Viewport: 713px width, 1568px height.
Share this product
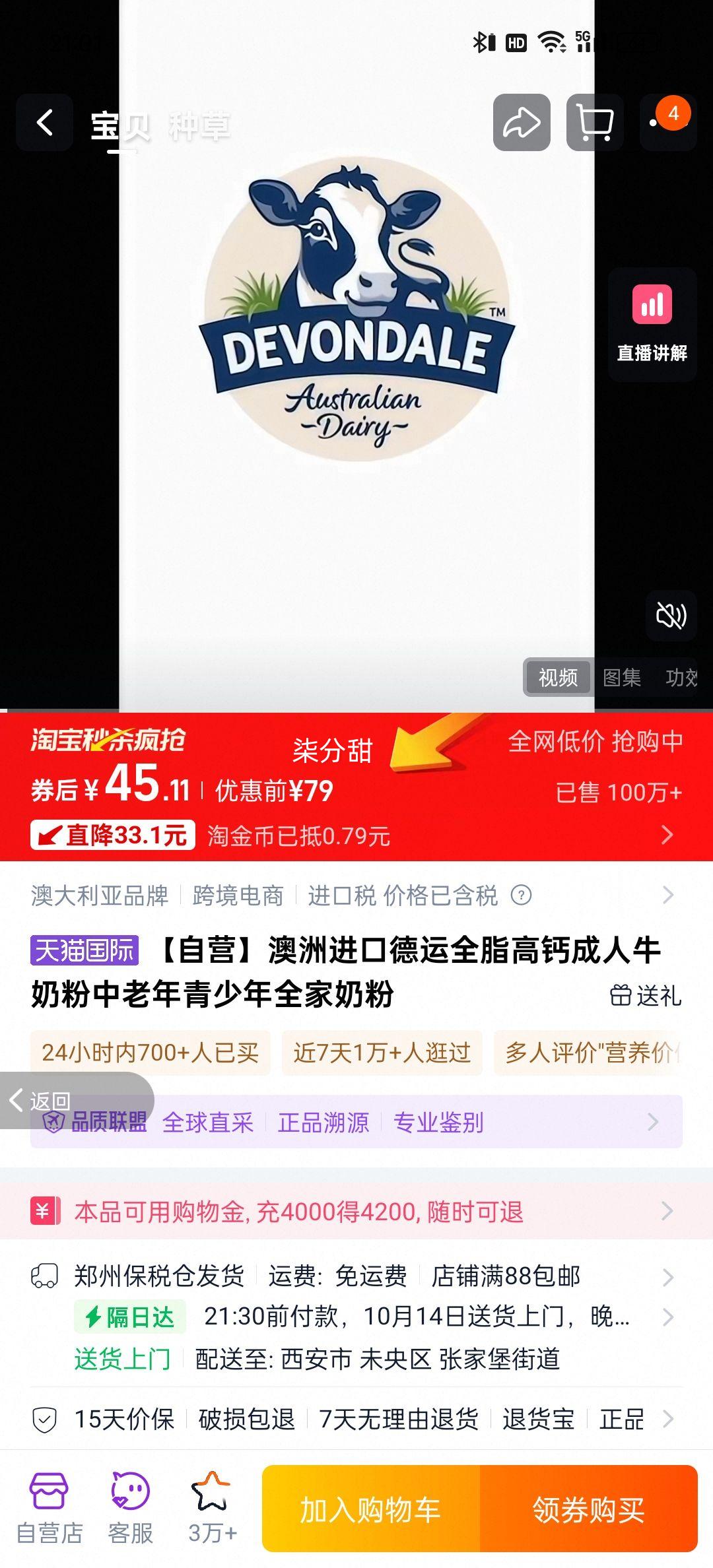[522, 123]
